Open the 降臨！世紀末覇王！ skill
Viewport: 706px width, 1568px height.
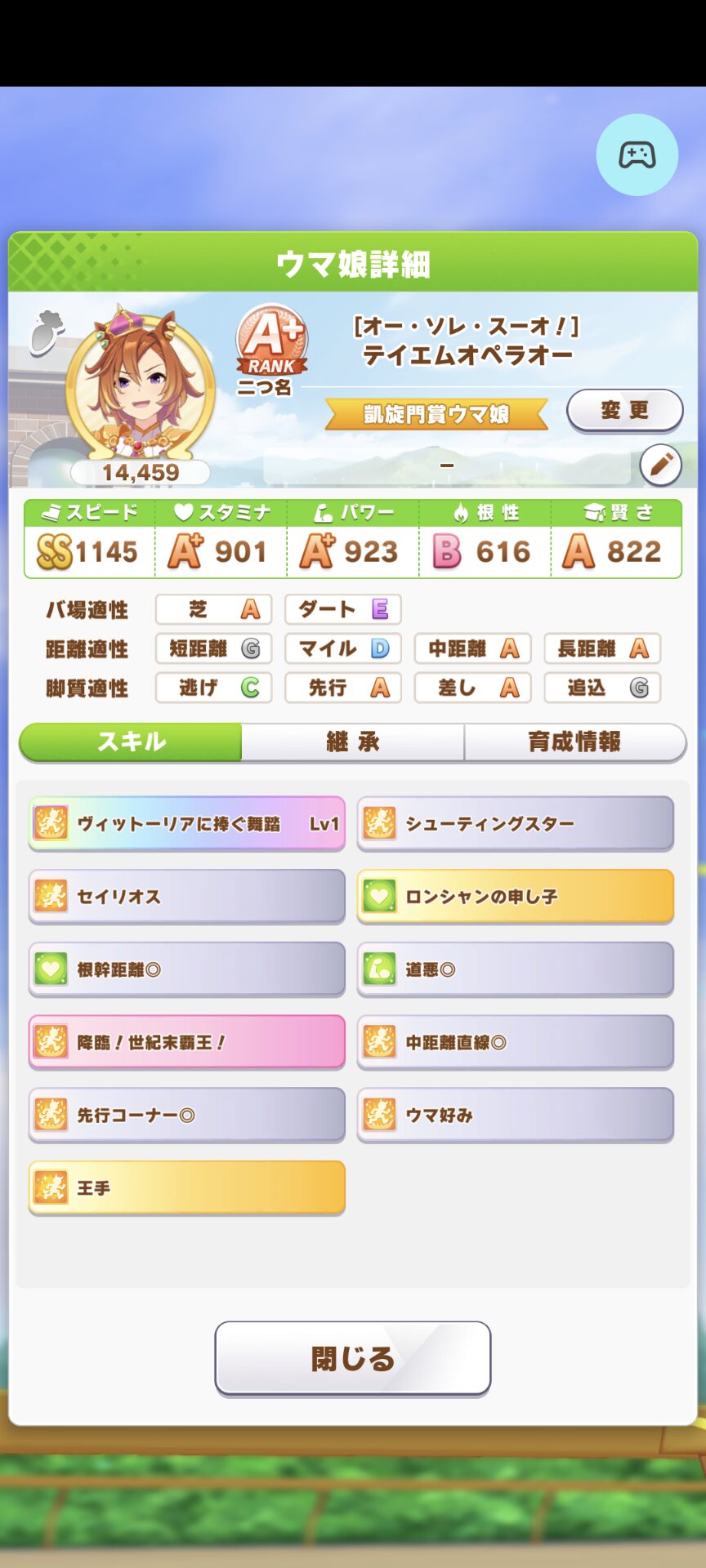pos(187,1042)
